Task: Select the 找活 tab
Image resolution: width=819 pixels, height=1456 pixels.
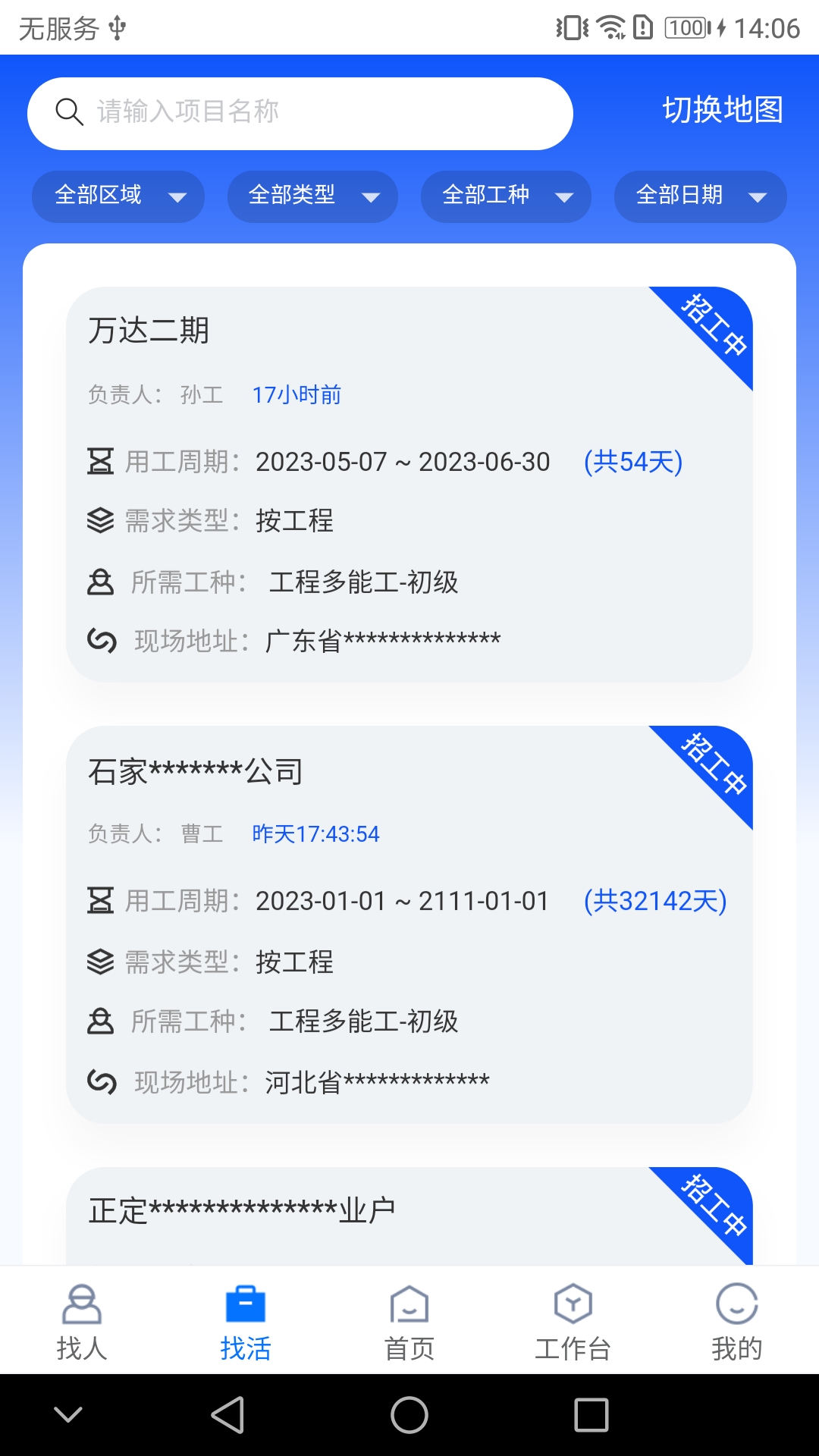Action: [246, 1321]
